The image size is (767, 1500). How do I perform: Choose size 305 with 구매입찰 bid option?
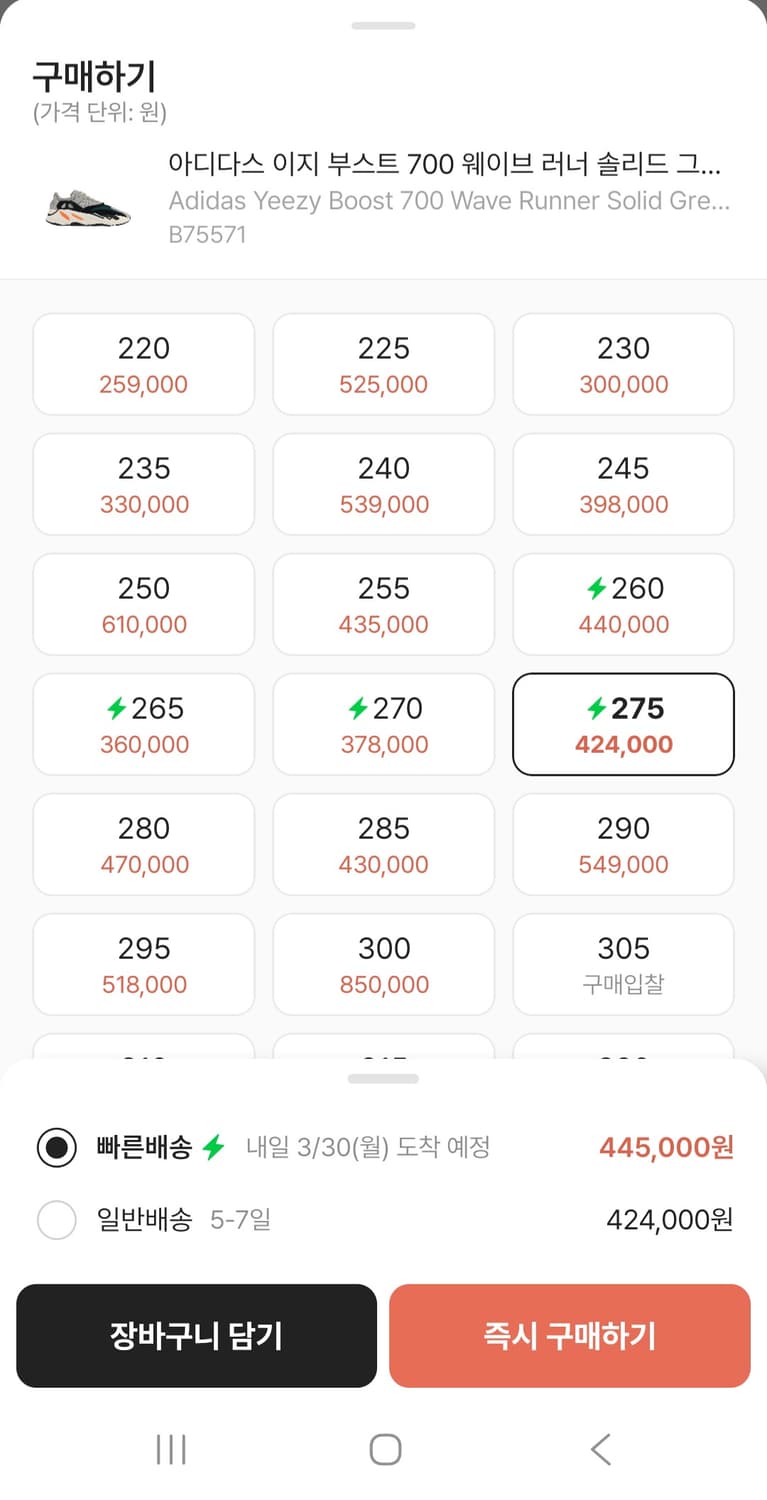tap(622, 964)
